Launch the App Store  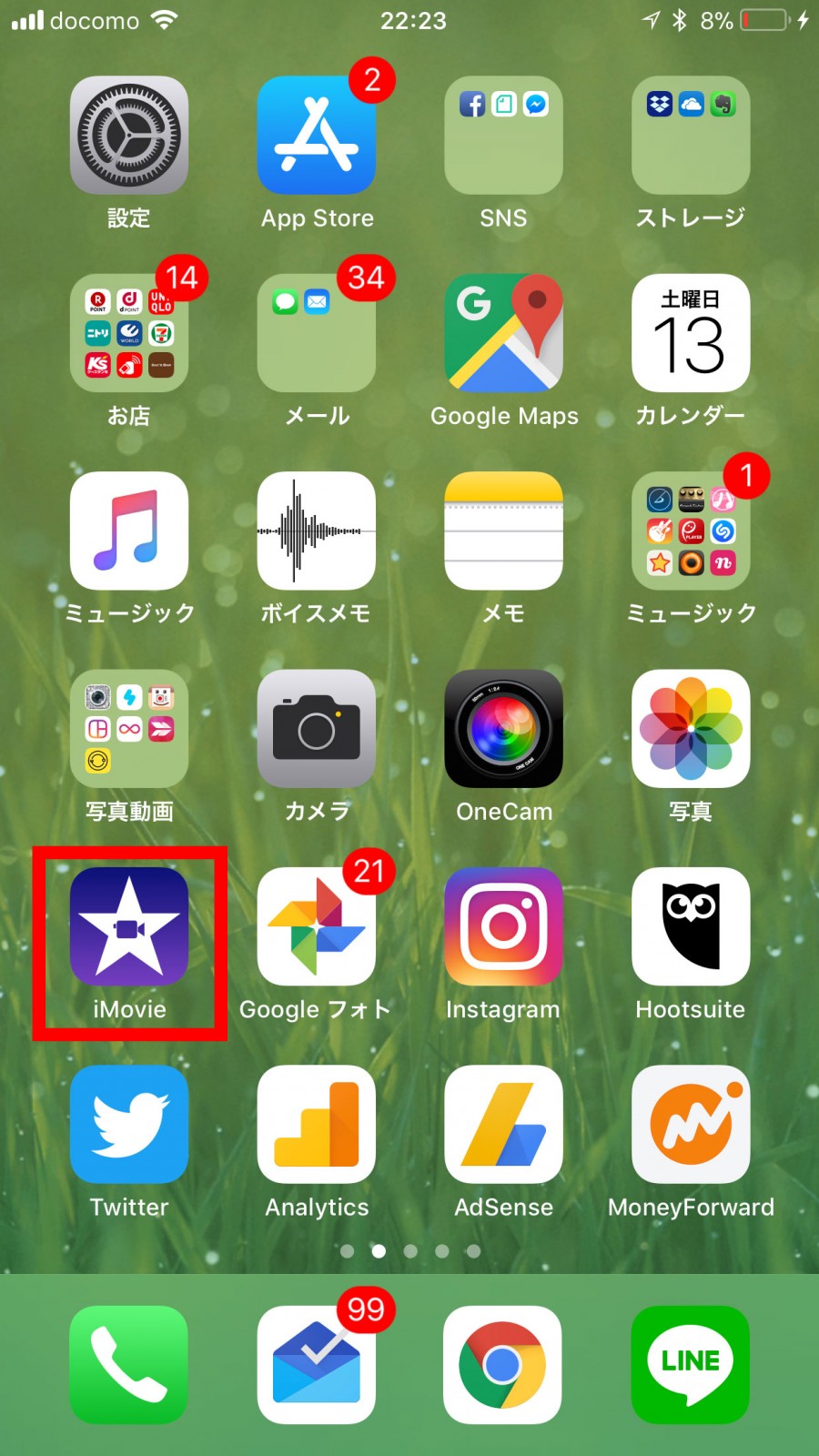click(x=316, y=136)
